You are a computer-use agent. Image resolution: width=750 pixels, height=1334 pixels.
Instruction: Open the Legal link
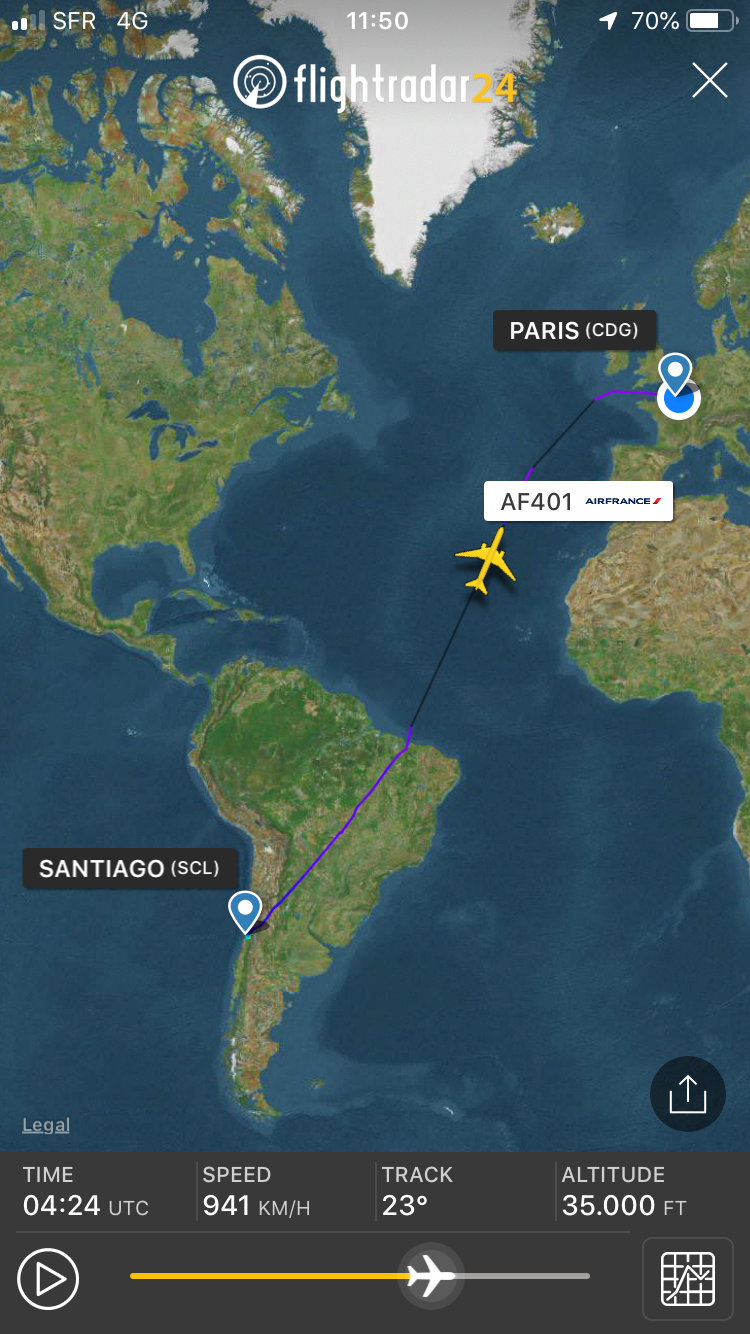point(46,1125)
